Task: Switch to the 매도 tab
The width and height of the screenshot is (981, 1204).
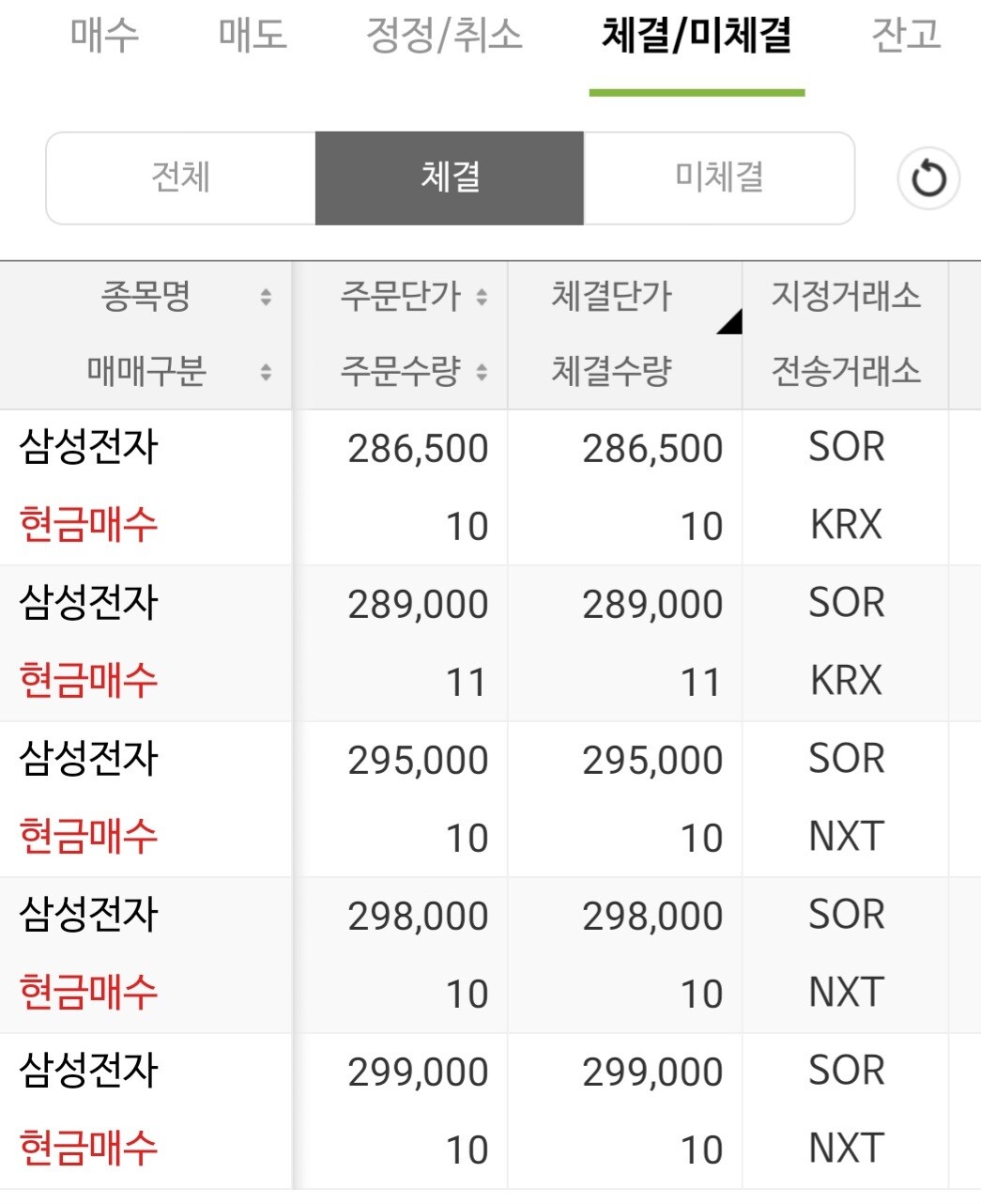Action: pos(252,35)
